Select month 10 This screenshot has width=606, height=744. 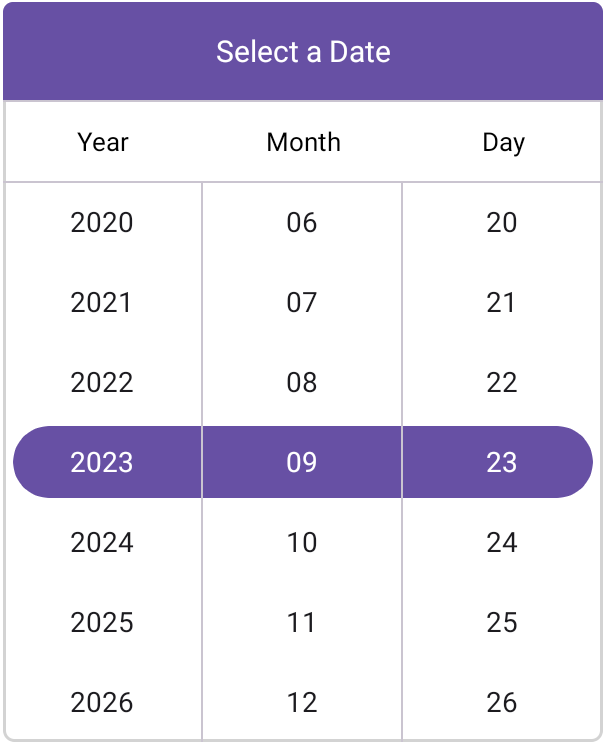[x=302, y=542]
